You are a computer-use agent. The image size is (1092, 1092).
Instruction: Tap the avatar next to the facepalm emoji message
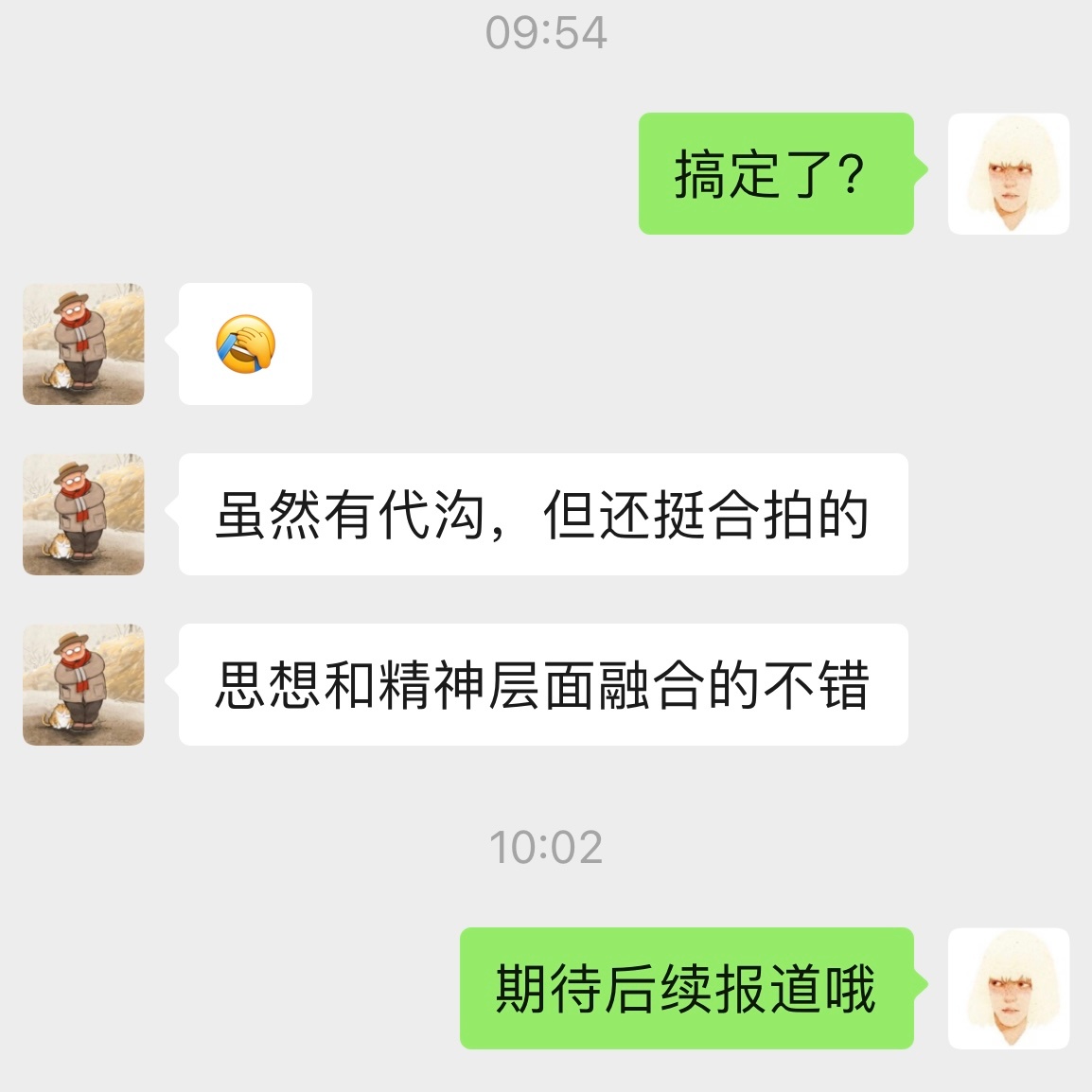[83, 344]
